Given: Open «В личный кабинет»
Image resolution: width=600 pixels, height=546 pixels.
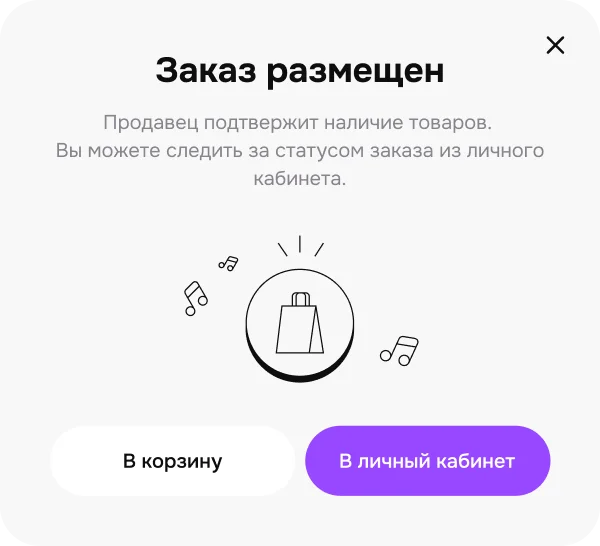Looking at the screenshot, I should pyautogui.click(x=427, y=461).
